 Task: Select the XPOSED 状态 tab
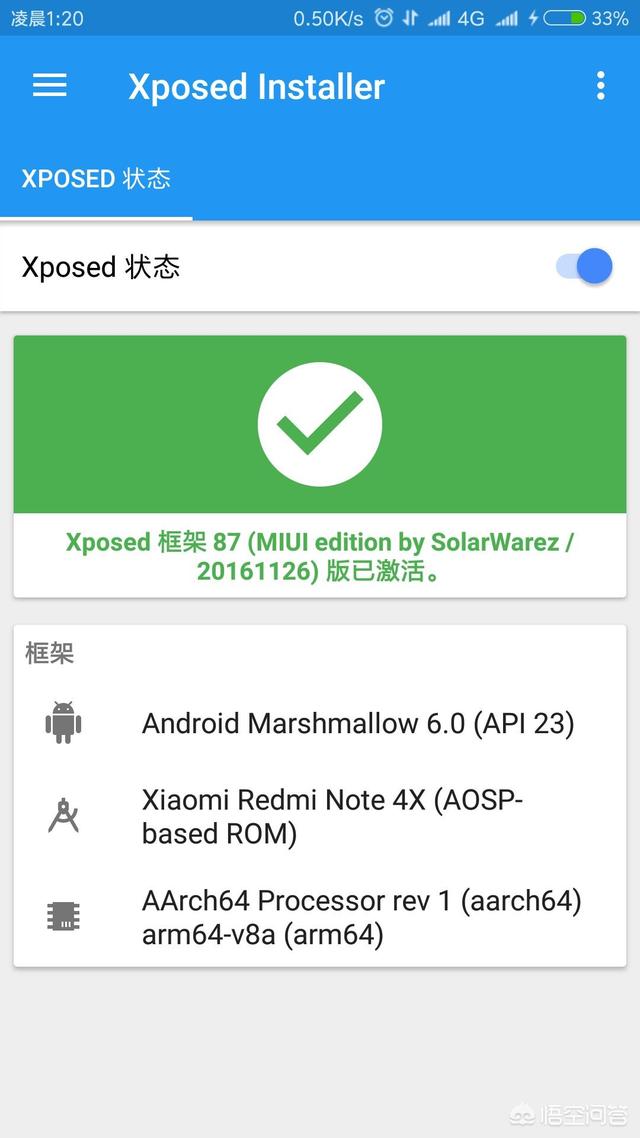point(96,179)
